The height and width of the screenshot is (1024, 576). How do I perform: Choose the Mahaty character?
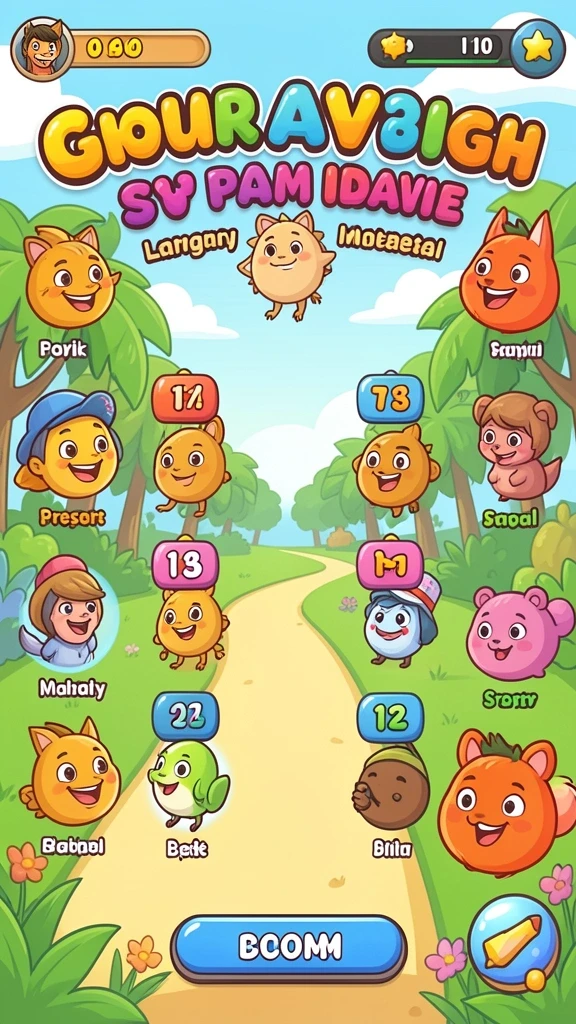68,613
